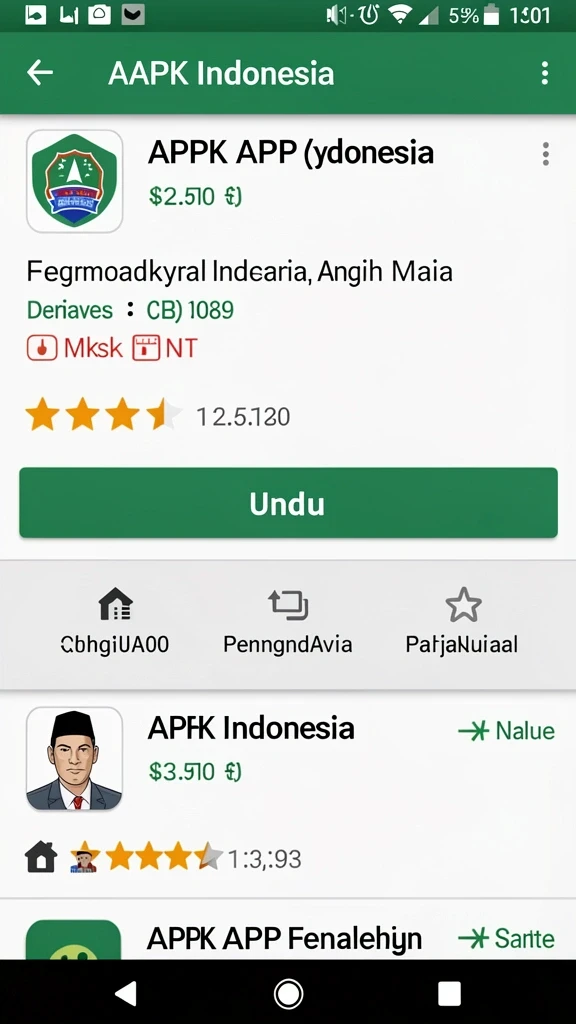Tap the green Undu button

(x=288, y=503)
